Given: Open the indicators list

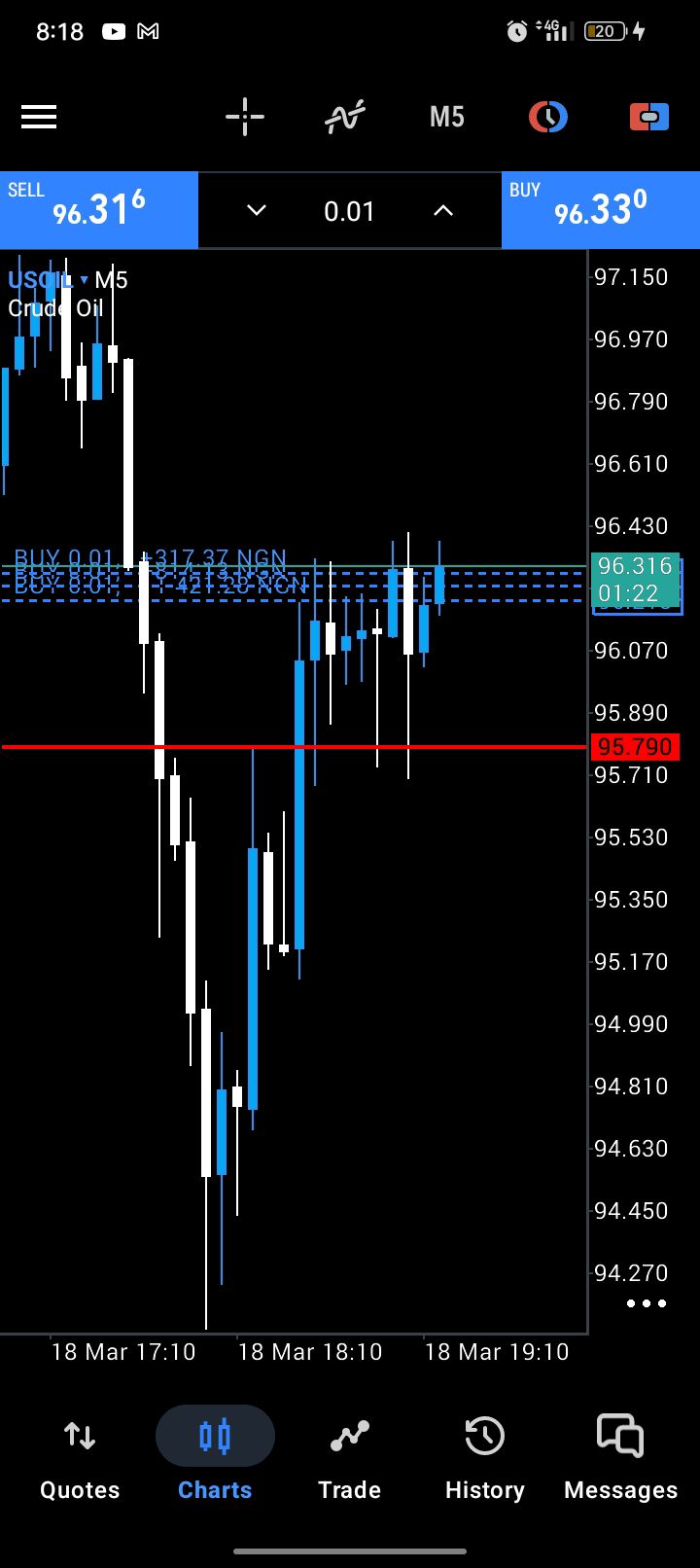Looking at the screenshot, I should point(345,118).
